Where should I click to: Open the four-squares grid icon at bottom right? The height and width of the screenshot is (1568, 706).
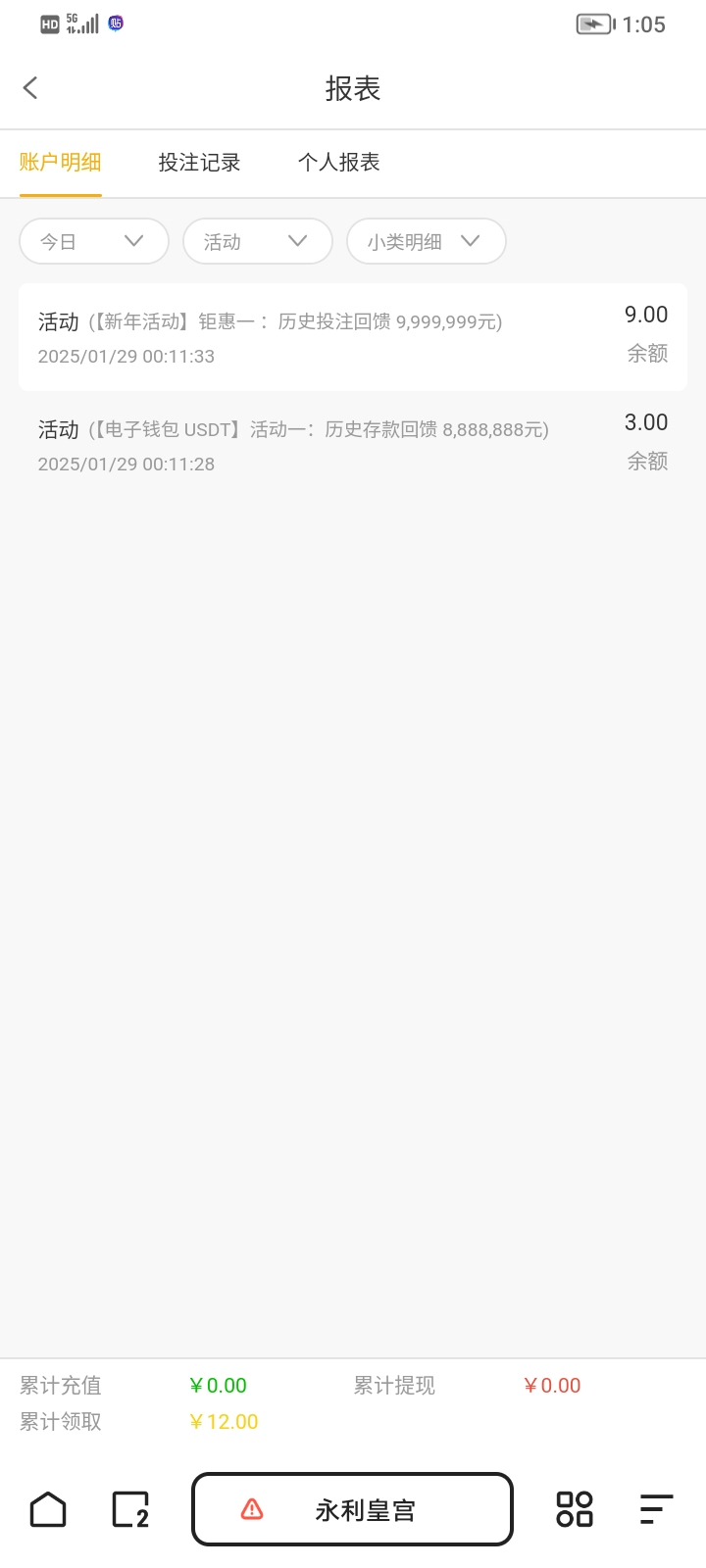coord(574,1509)
